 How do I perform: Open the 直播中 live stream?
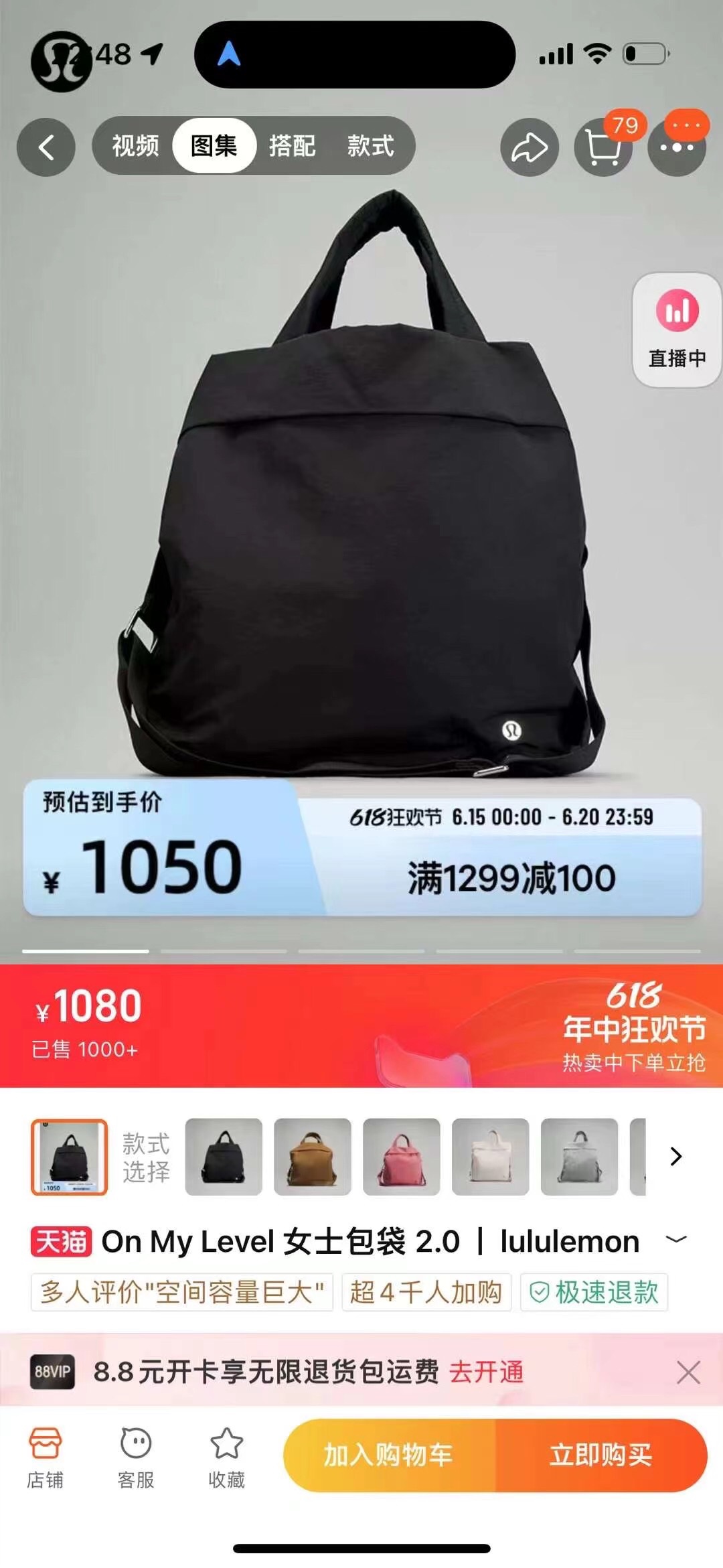click(677, 330)
